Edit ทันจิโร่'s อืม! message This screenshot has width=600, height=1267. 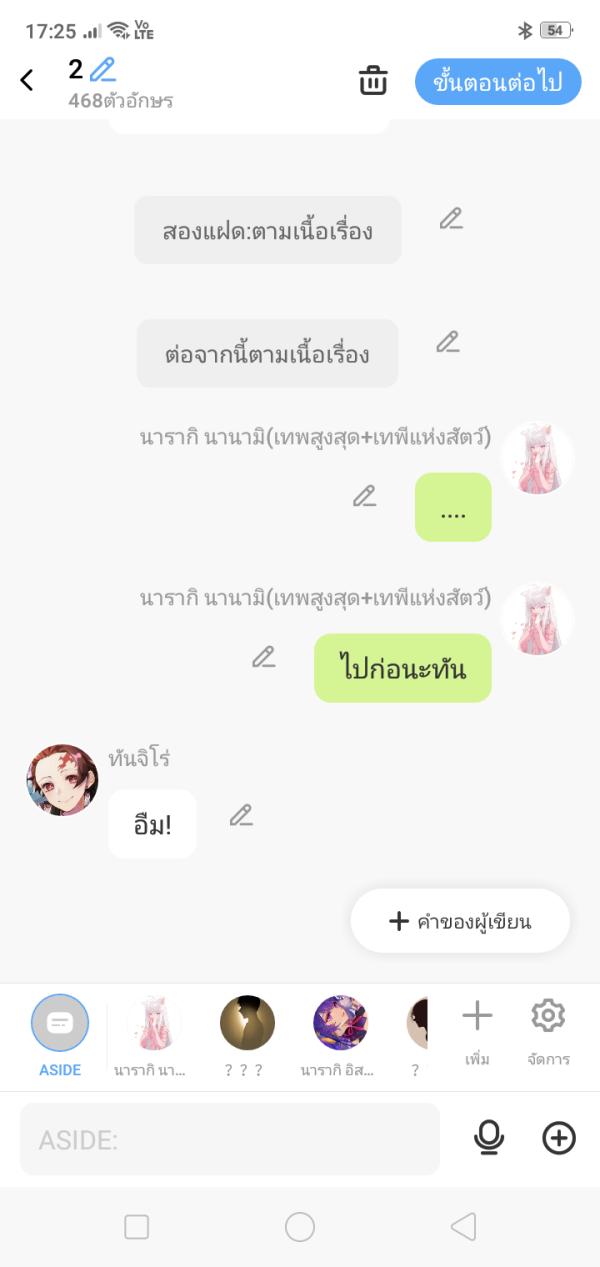(241, 816)
